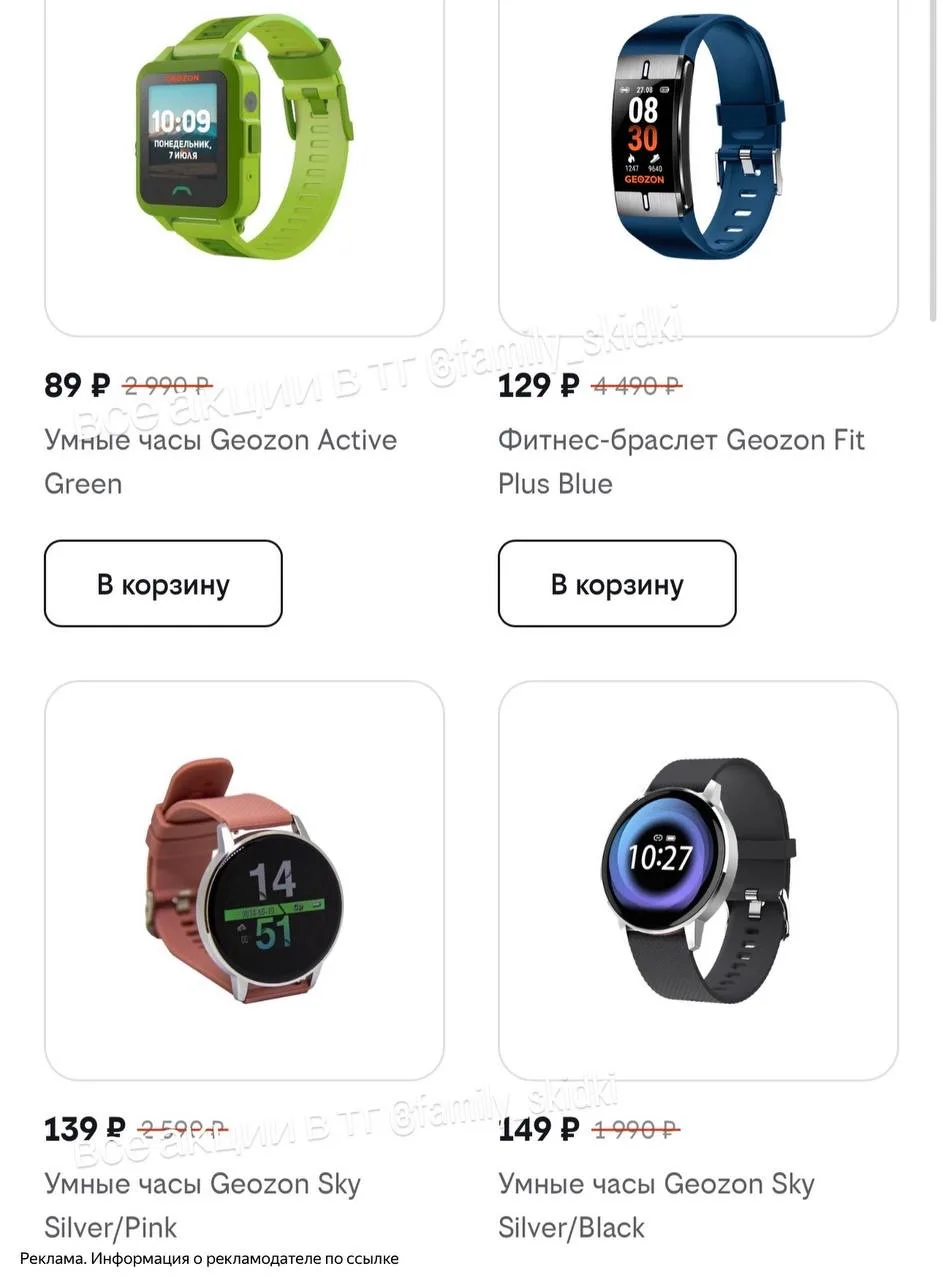The image size is (943, 1280).
Task: Add Geozon Active Green watch to cart
Action: point(163,584)
